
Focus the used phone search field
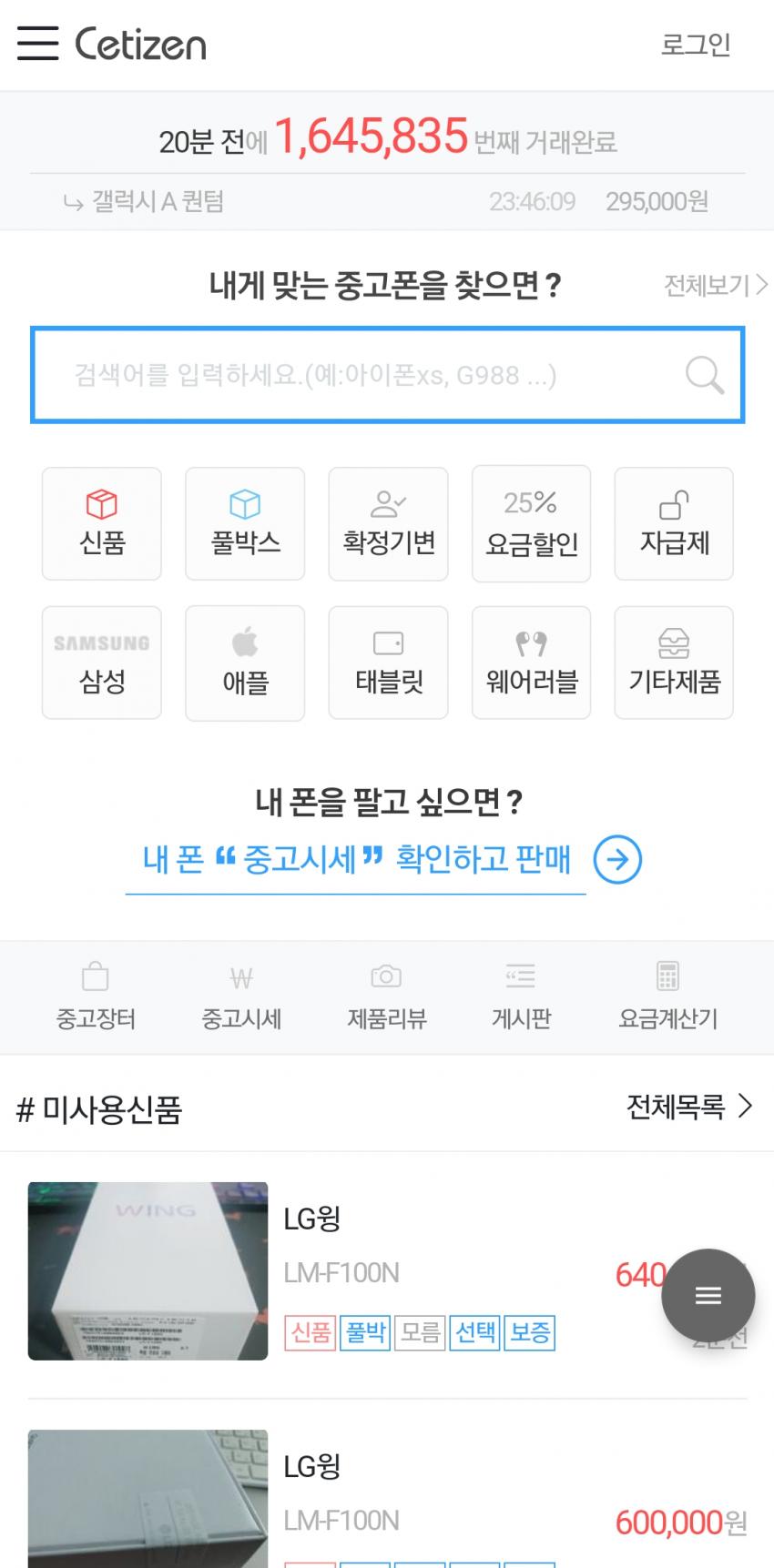pos(355,375)
